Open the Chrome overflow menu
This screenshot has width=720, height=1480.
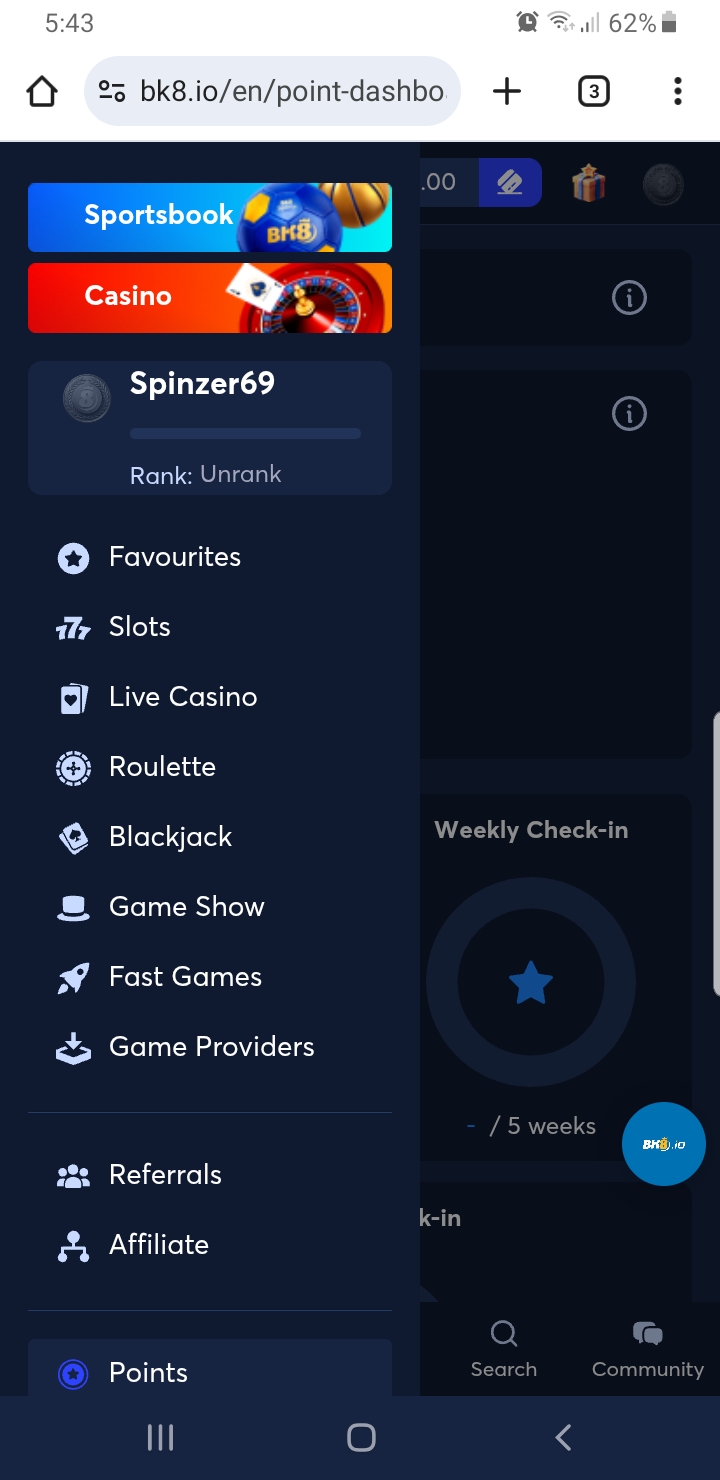(x=677, y=90)
